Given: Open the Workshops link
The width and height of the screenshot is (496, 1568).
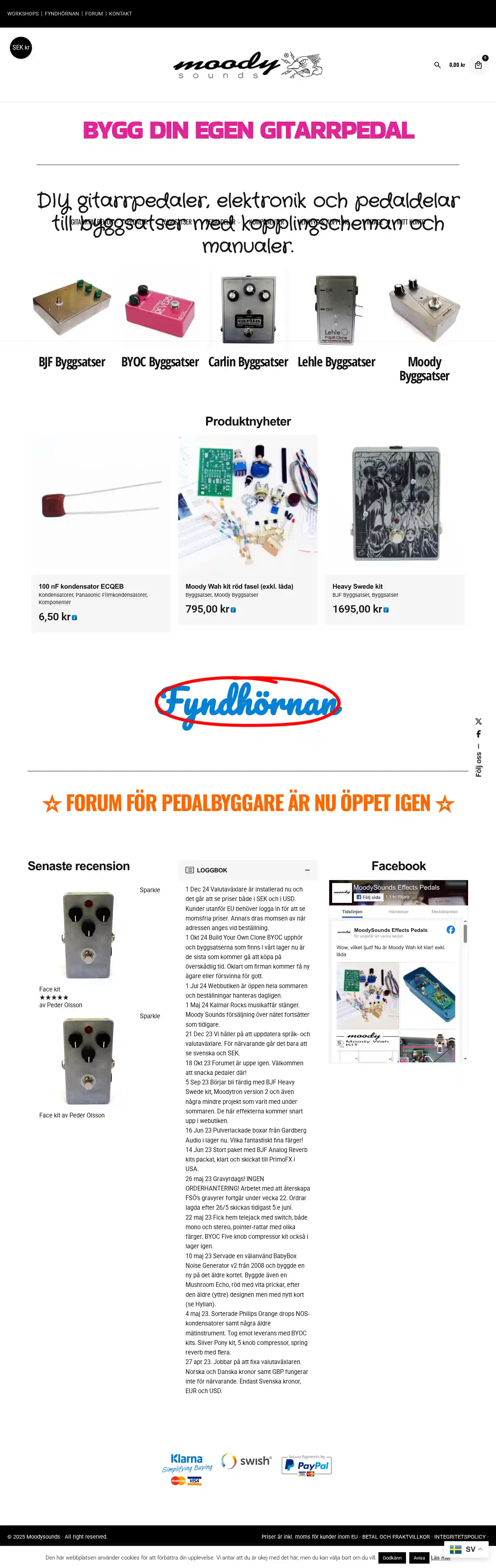Looking at the screenshot, I should coord(22,13).
